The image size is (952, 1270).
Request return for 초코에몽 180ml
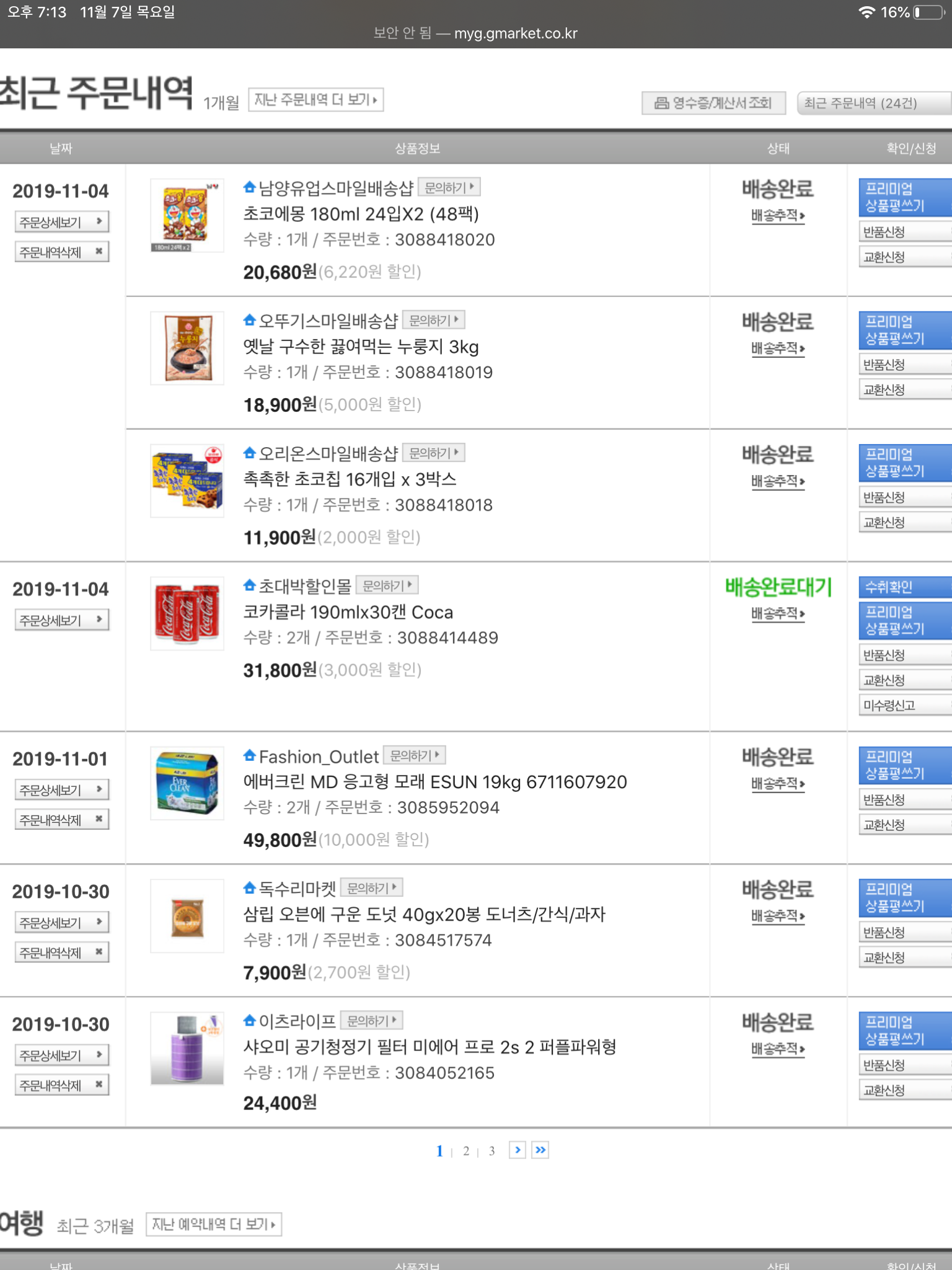tap(904, 232)
